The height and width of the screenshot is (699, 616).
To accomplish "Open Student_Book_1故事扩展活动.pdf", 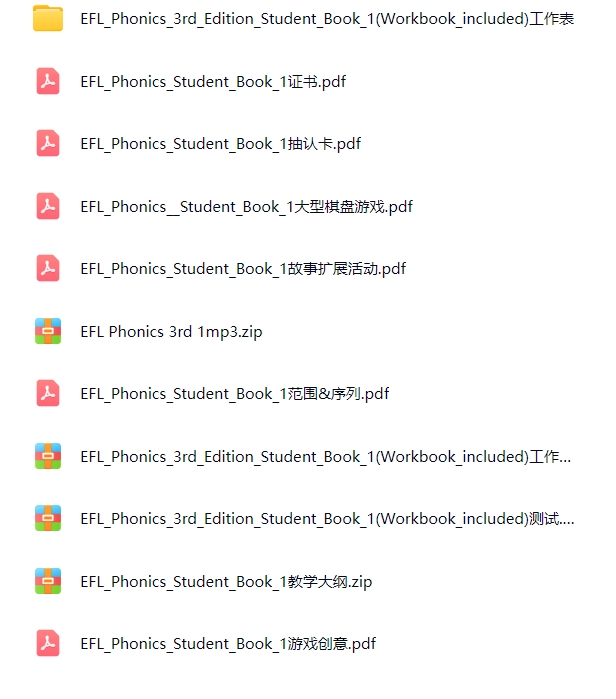I will click(242, 269).
